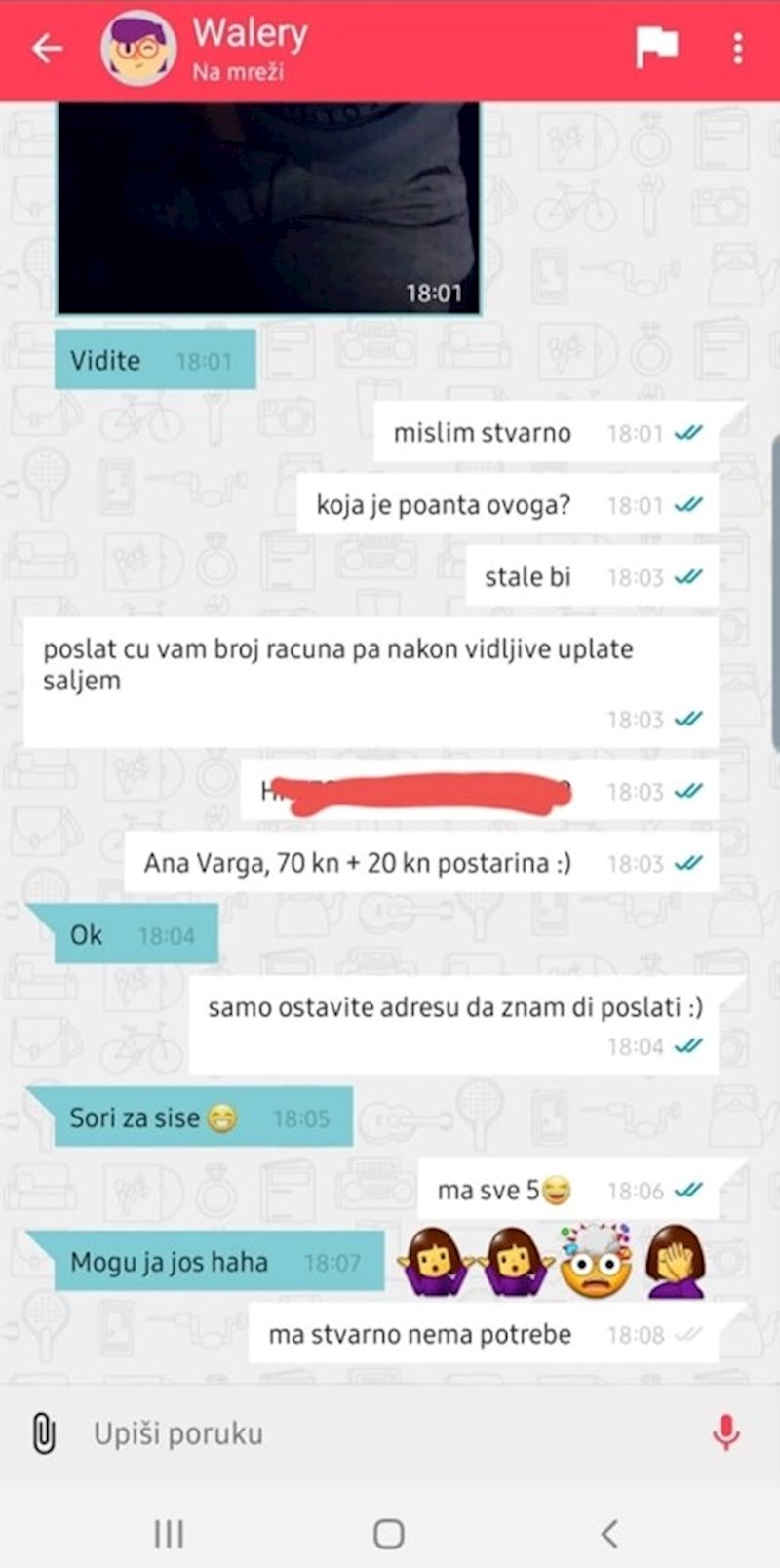The height and width of the screenshot is (1568, 780).
Task: Open recent apps from the navigation bar
Action: point(169,1534)
